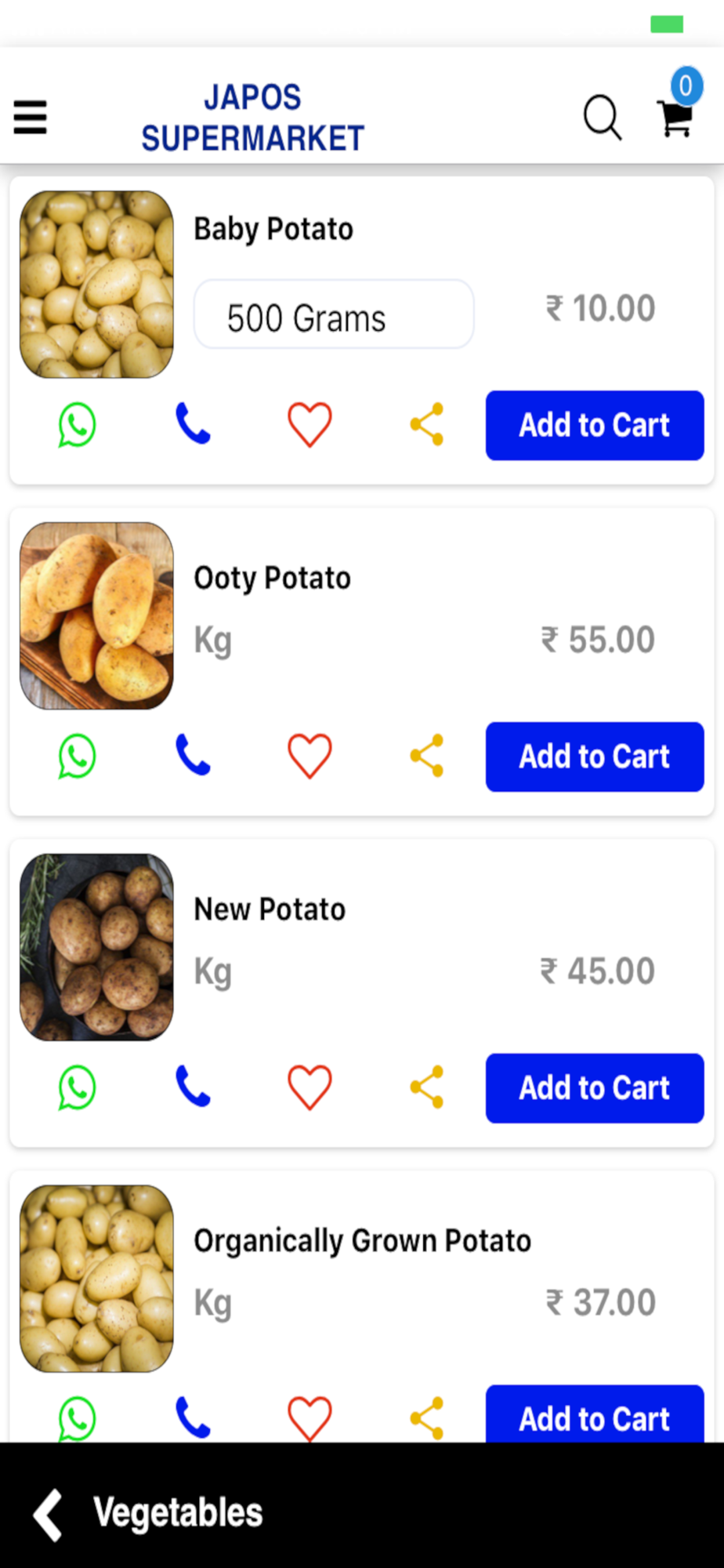
Task: Tap WhatsApp icon for Baby Potato
Action: pyautogui.click(x=77, y=425)
